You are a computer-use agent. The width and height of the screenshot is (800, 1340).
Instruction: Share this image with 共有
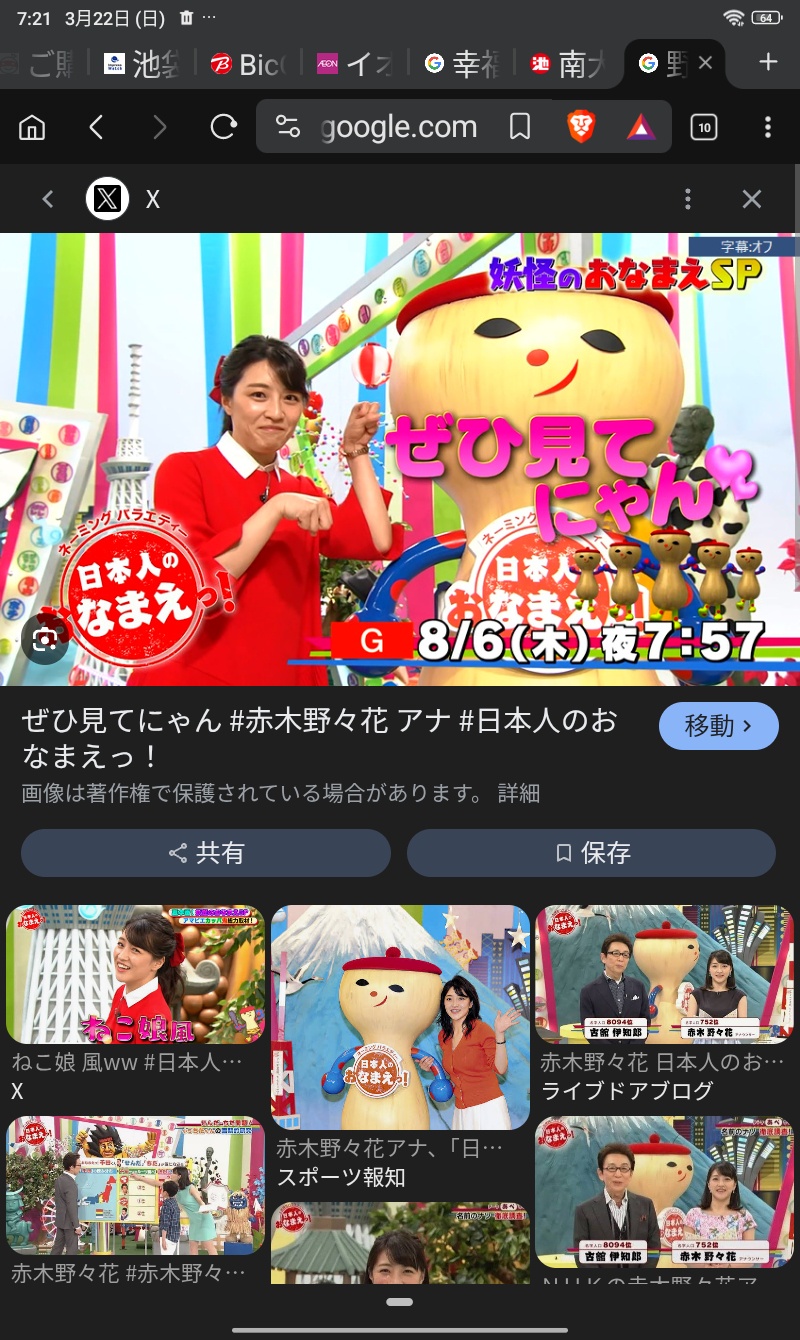206,853
